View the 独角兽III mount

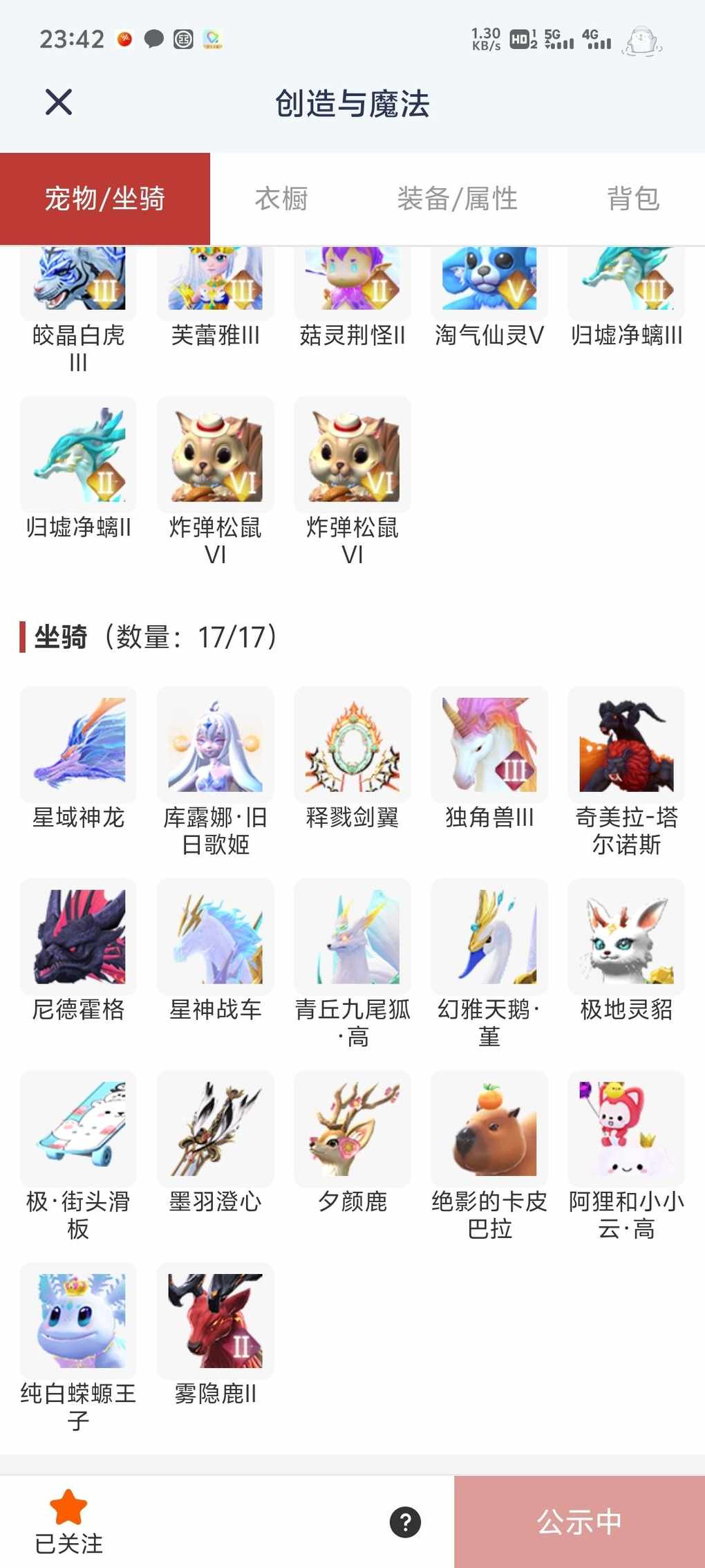(x=489, y=746)
